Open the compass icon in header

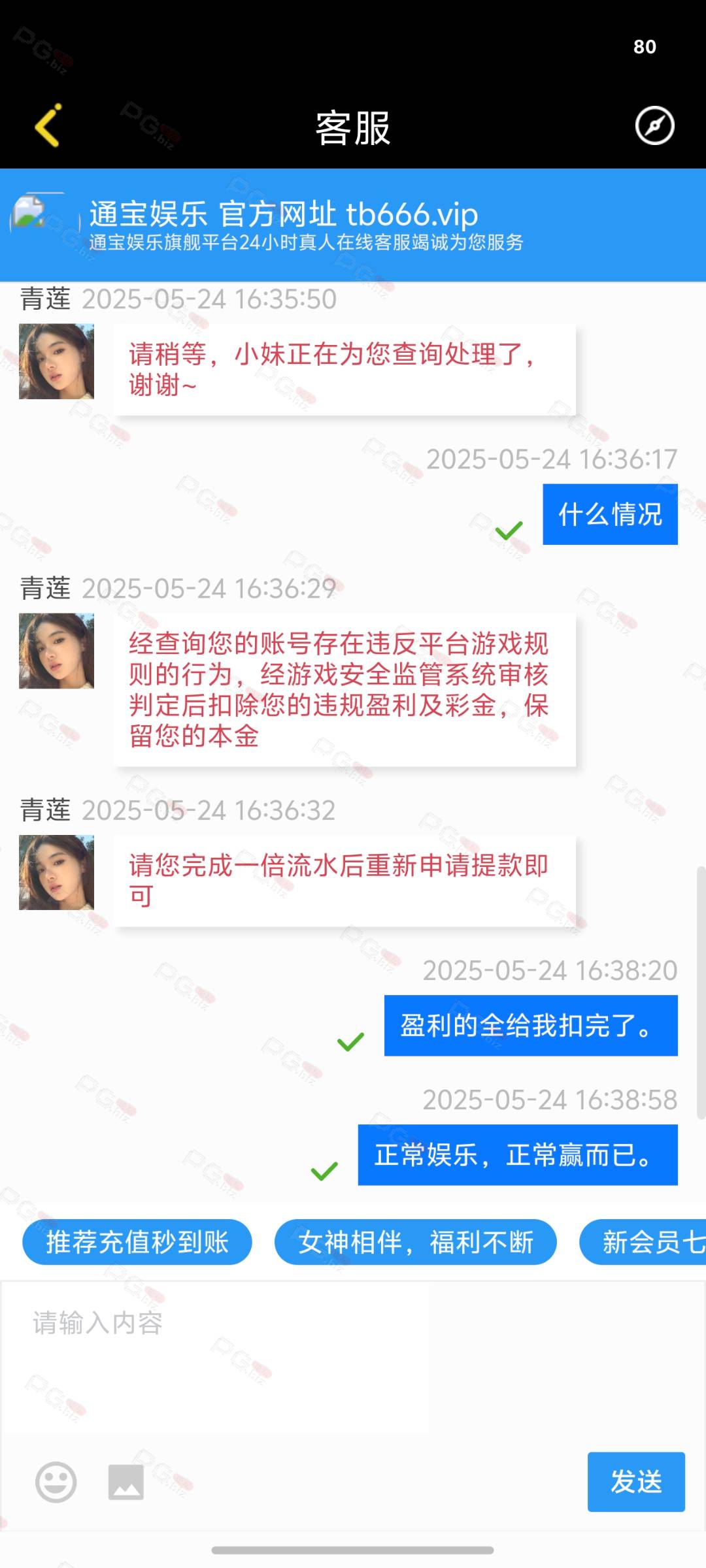click(x=654, y=125)
